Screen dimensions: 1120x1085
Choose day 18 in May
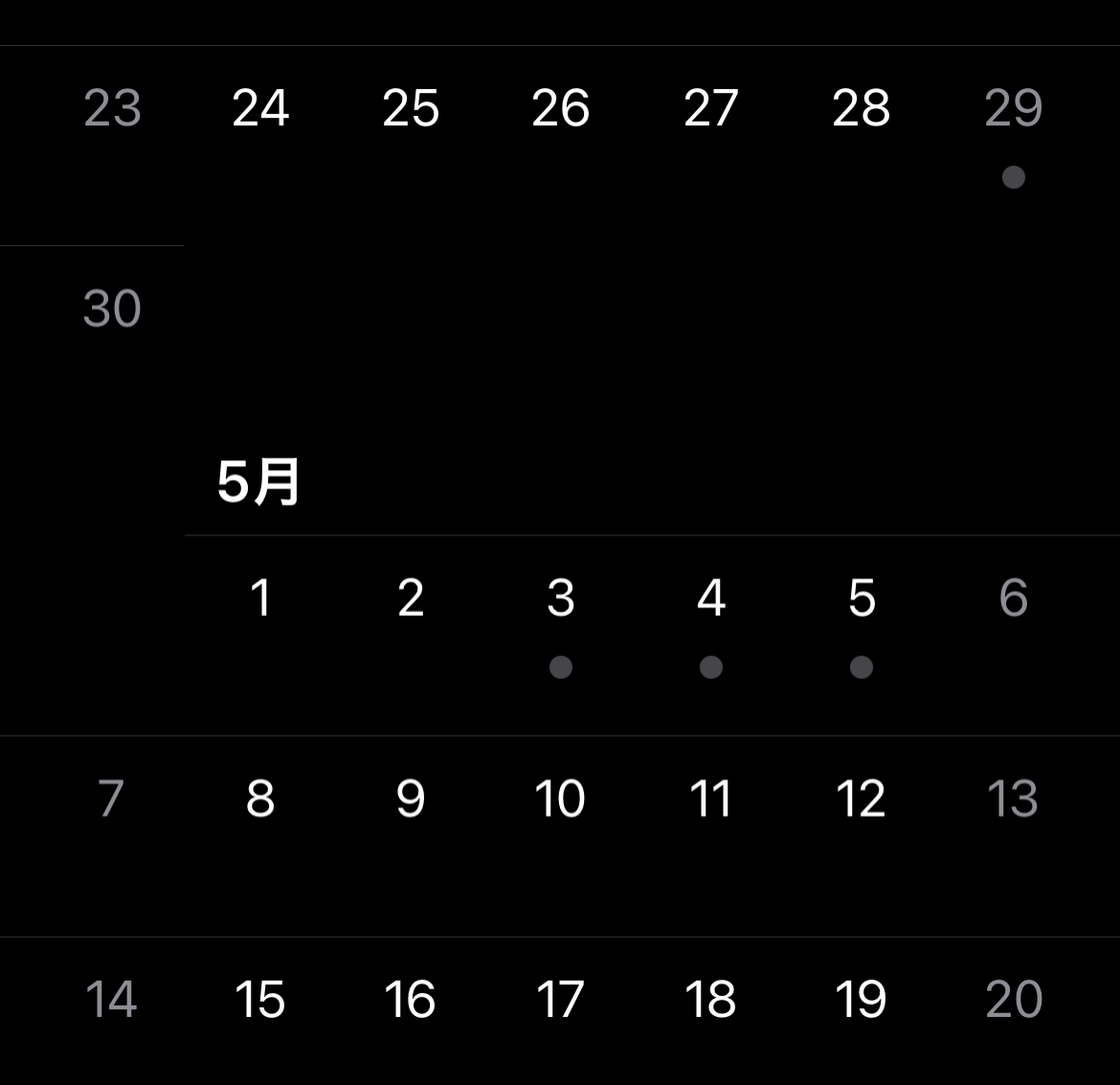(x=711, y=1000)
